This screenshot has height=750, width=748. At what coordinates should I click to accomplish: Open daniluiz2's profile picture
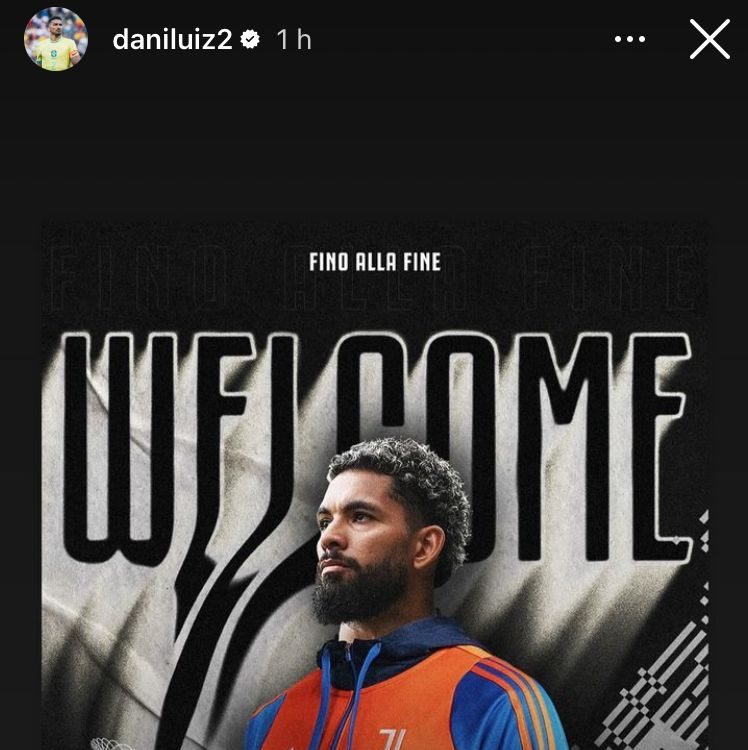tap(55, 40)
